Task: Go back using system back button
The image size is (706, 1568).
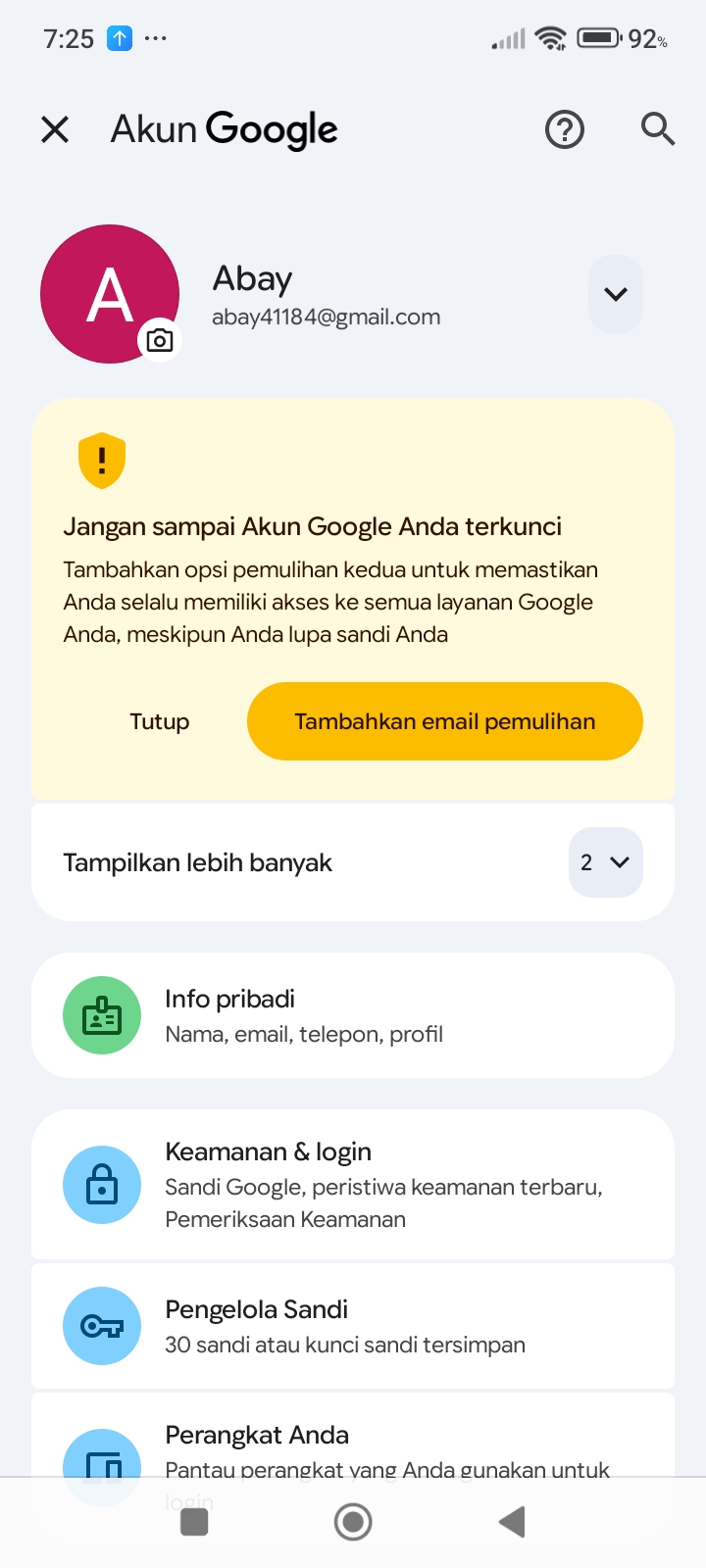Action: tap(512, 1522)
